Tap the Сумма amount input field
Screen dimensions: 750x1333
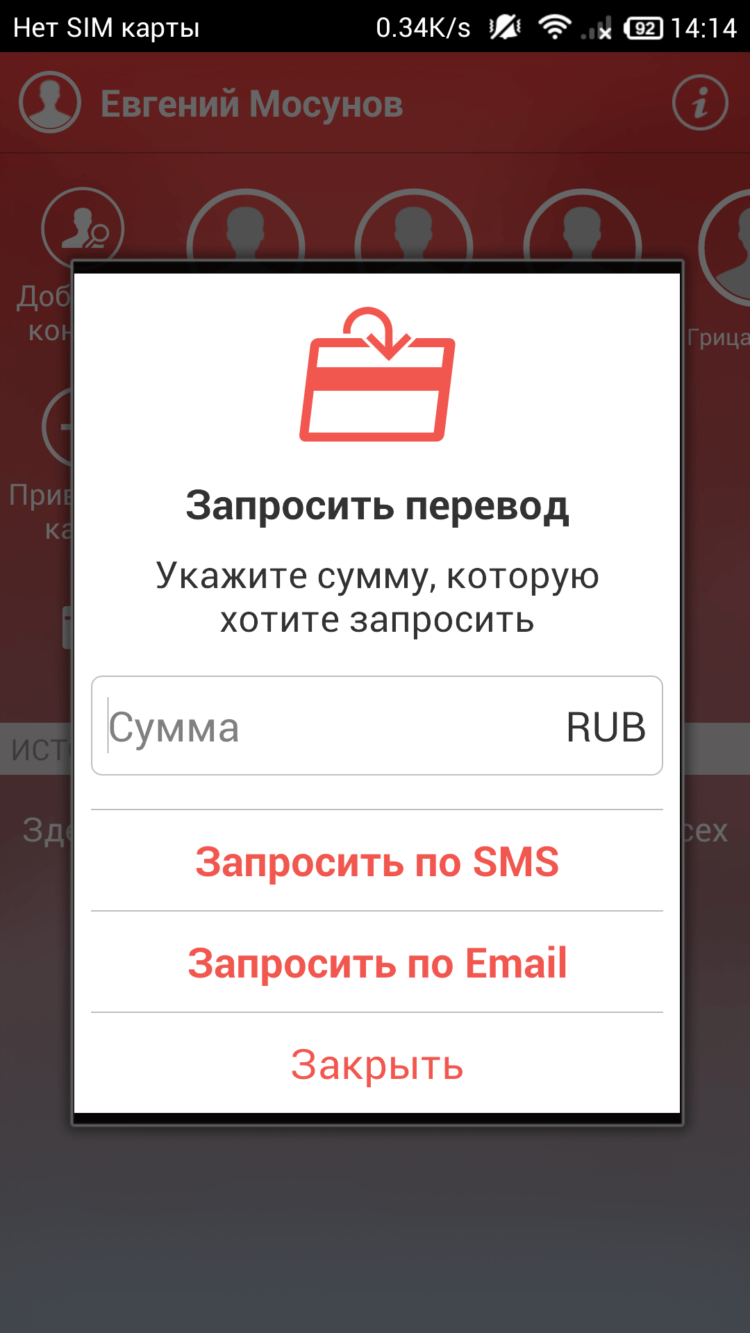point(330,727)
